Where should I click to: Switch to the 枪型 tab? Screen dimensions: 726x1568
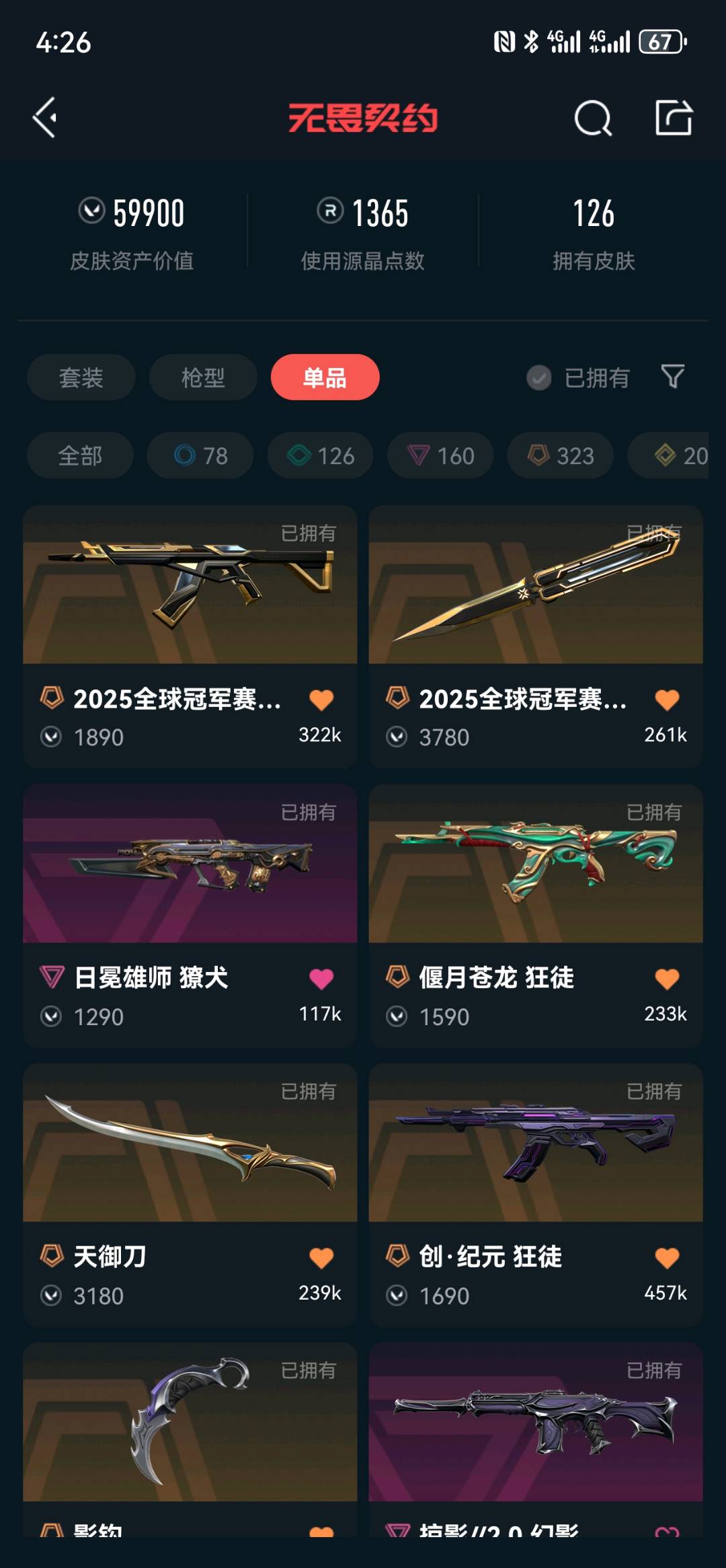point(203,377)
